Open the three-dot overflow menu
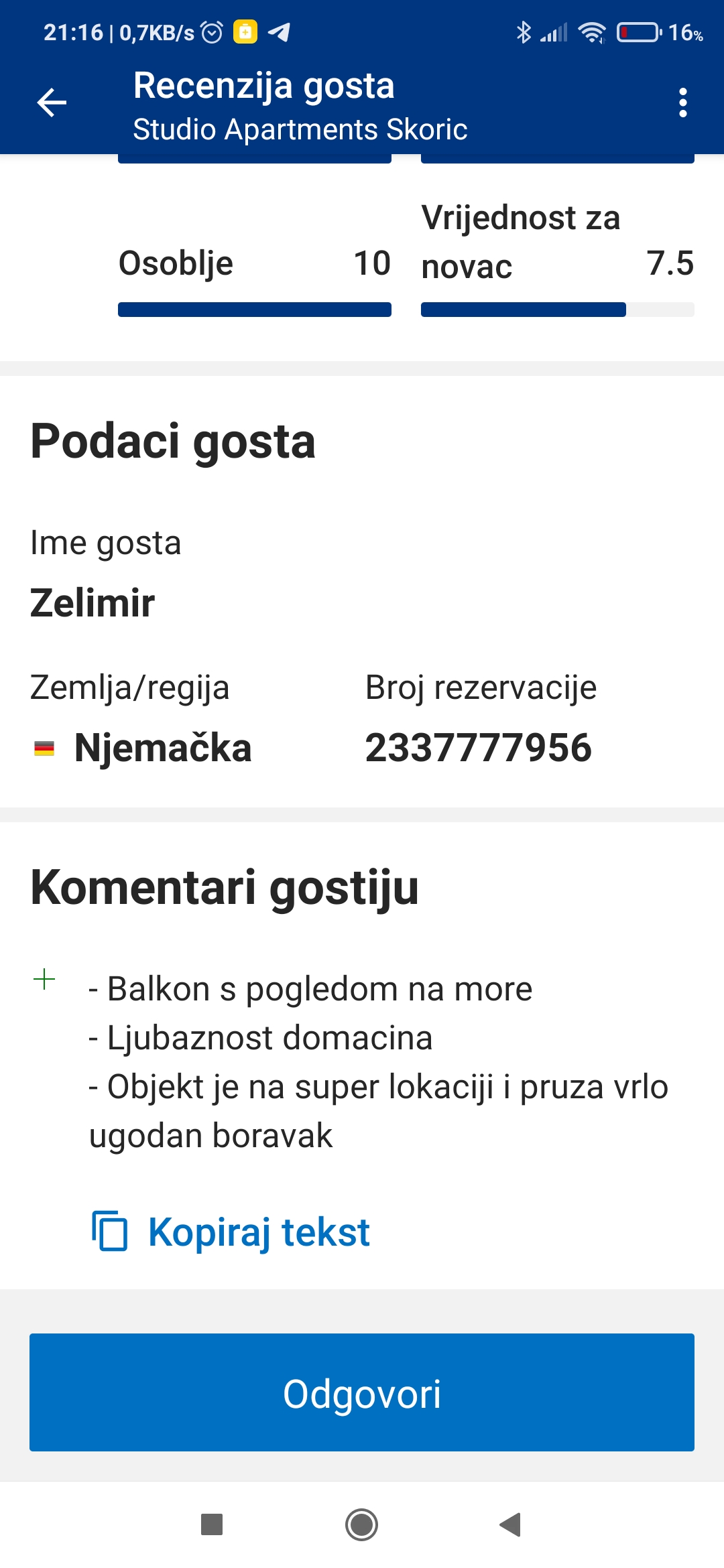This screenshot has height=1568, width=724. [682, 103]
